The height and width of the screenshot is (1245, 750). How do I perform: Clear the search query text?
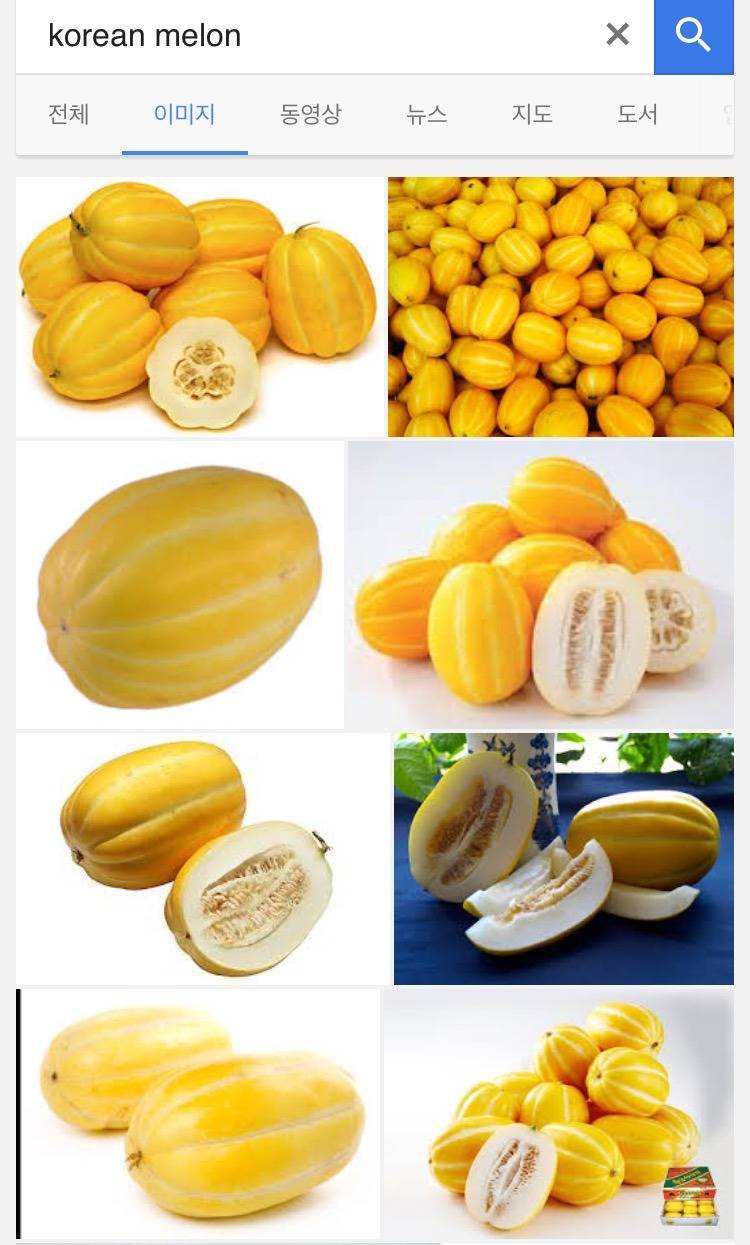click(x=618, y=35)
